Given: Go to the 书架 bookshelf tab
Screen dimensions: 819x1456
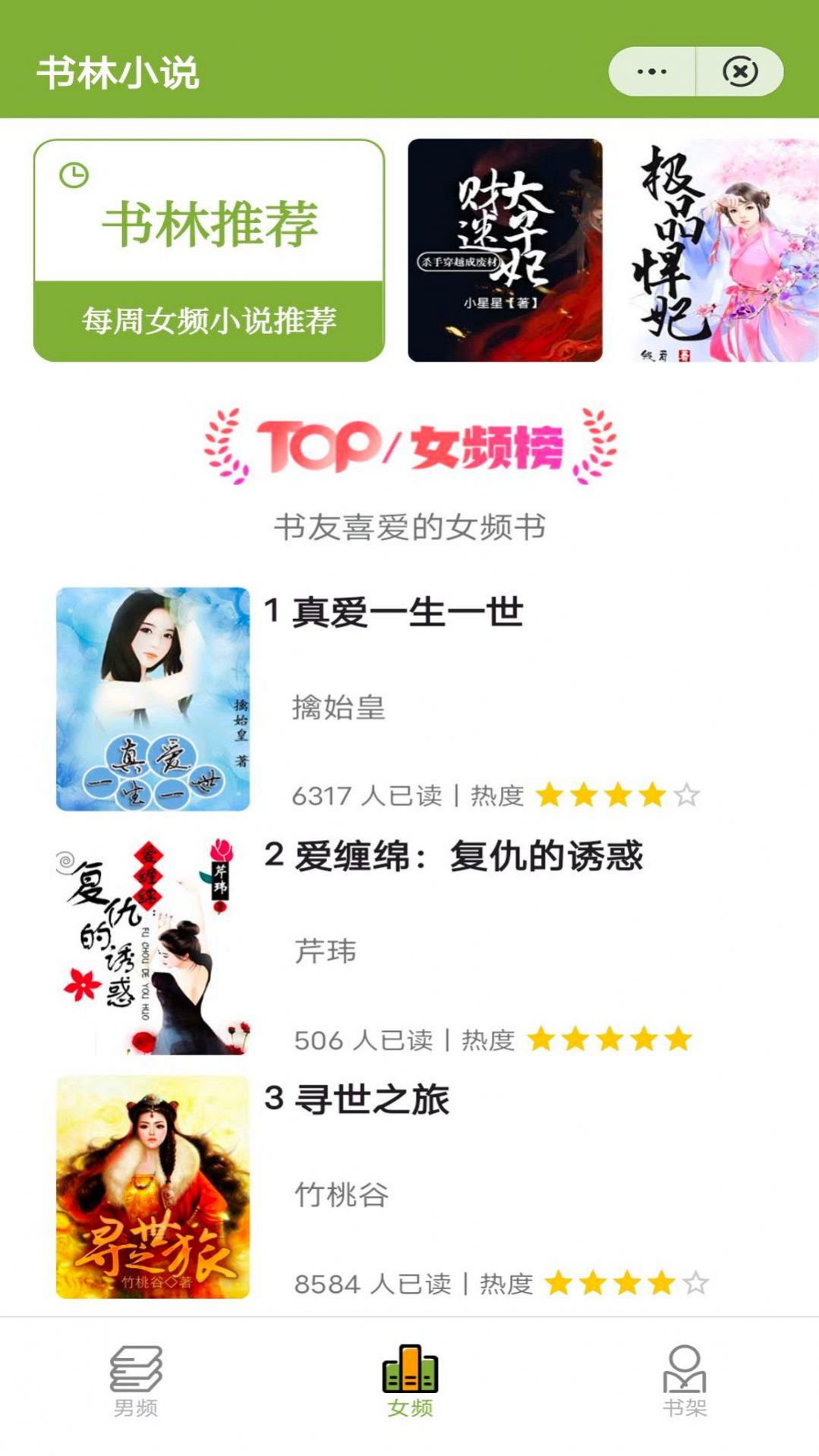Looking at the screenshot, I should (685, 1382).
